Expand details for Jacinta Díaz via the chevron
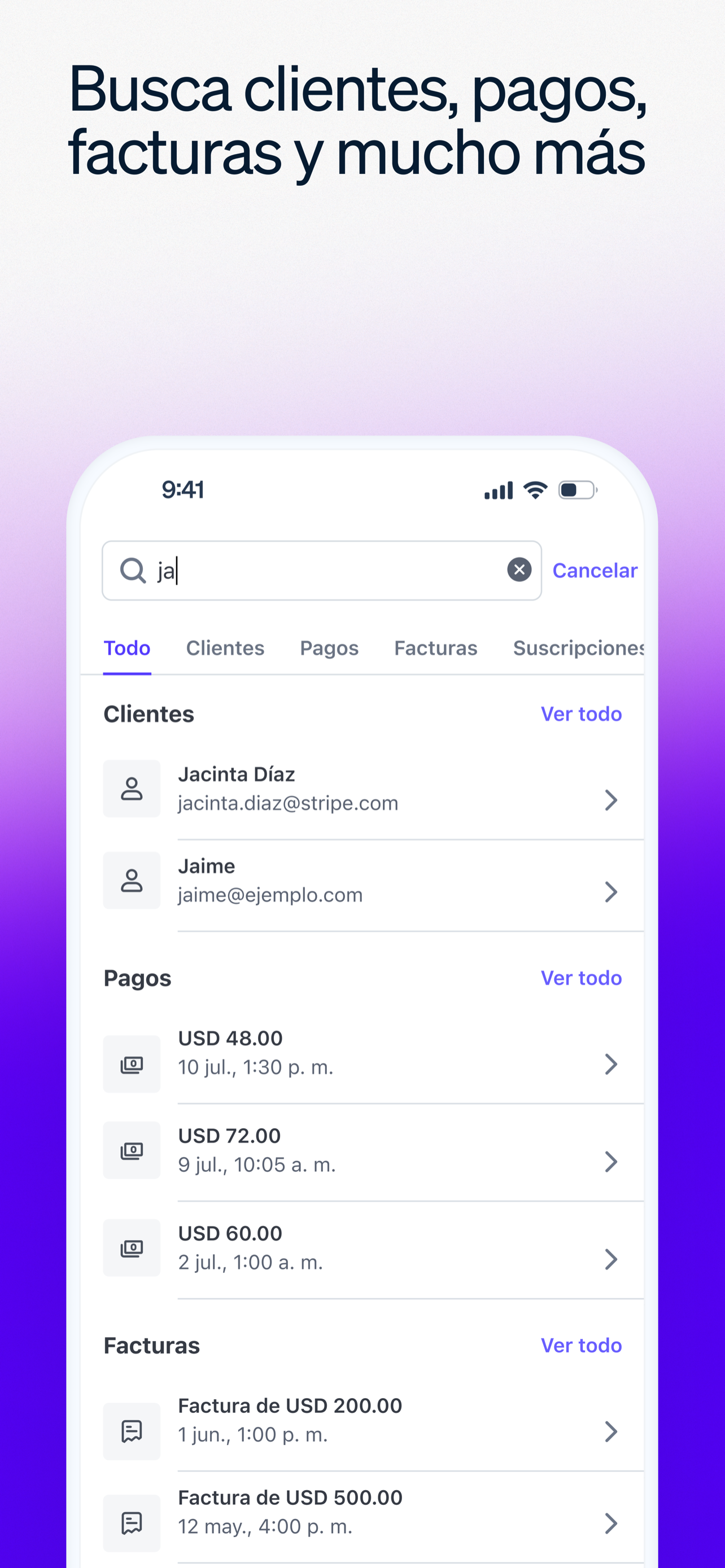The width and height of the screenshot is (725, 1568). click(x=612, y=800)
